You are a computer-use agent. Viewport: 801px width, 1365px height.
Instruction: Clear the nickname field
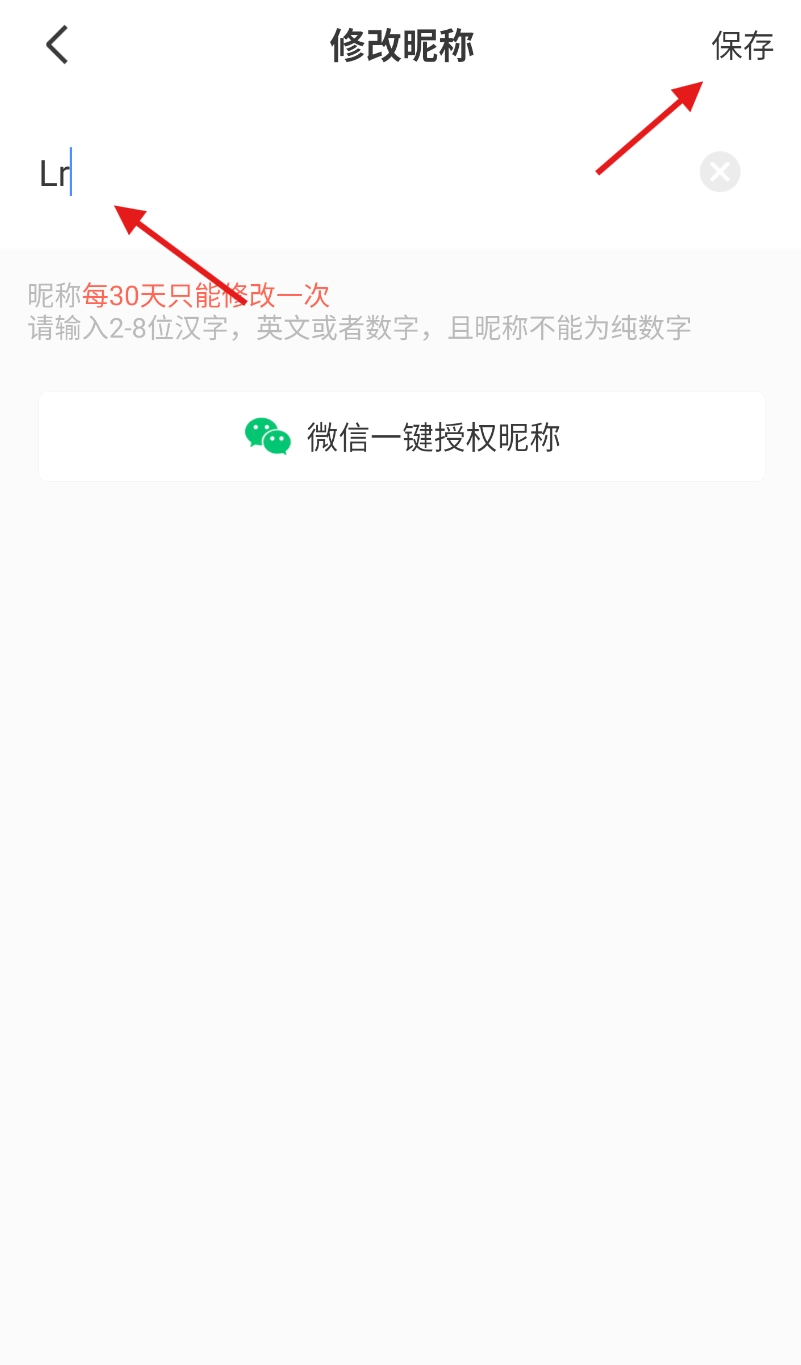pos(719,172)
